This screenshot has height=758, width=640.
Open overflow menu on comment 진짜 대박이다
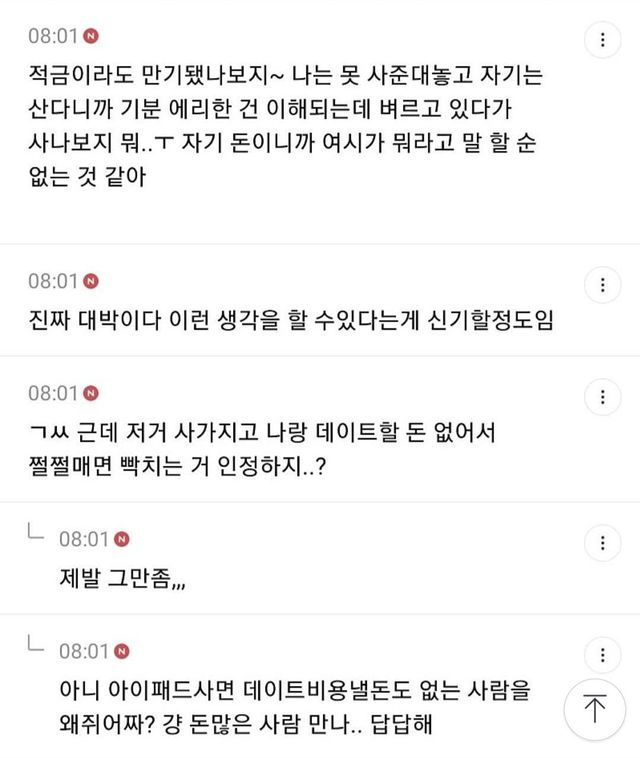click(602, 284)
